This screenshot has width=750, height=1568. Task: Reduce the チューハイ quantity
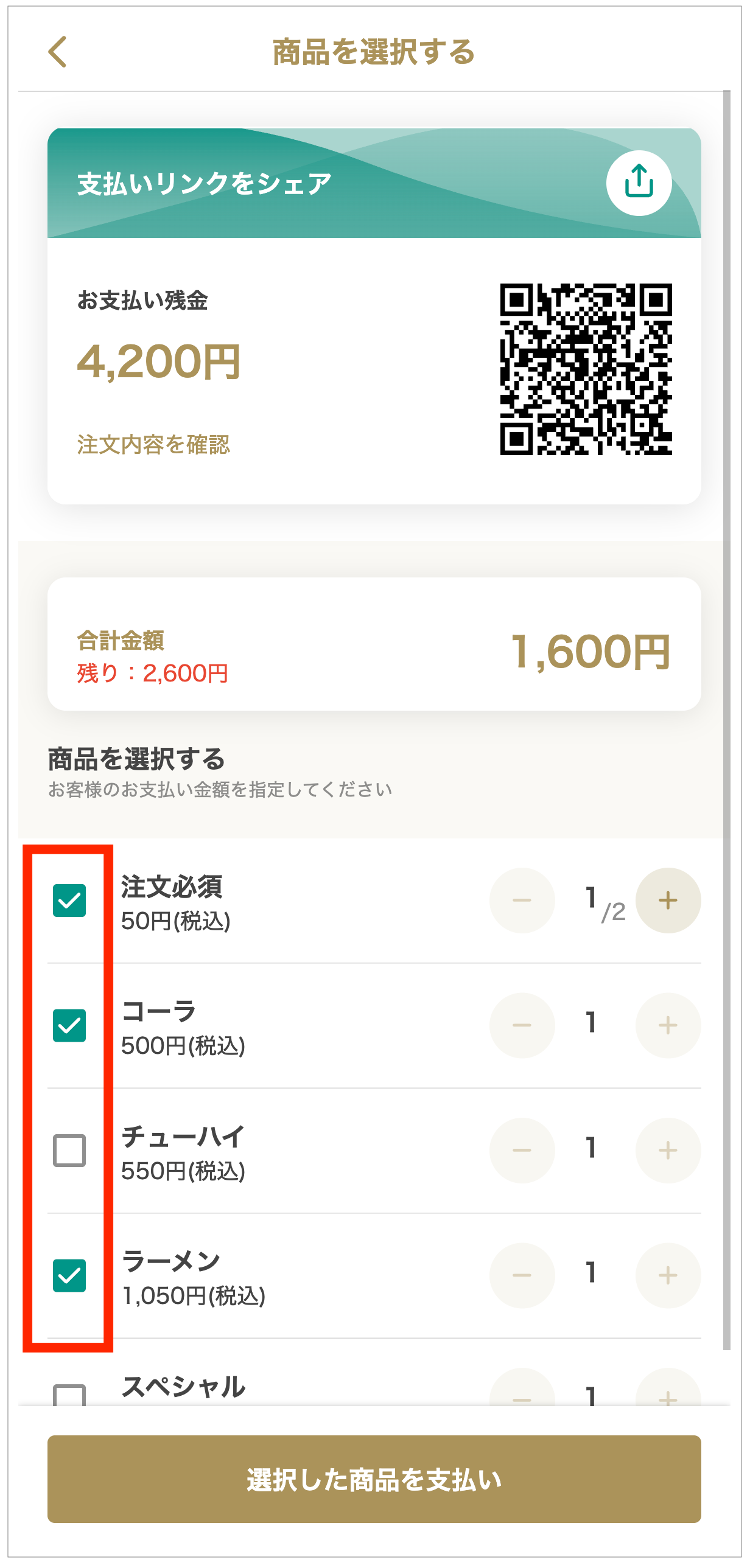[522, 1151]
